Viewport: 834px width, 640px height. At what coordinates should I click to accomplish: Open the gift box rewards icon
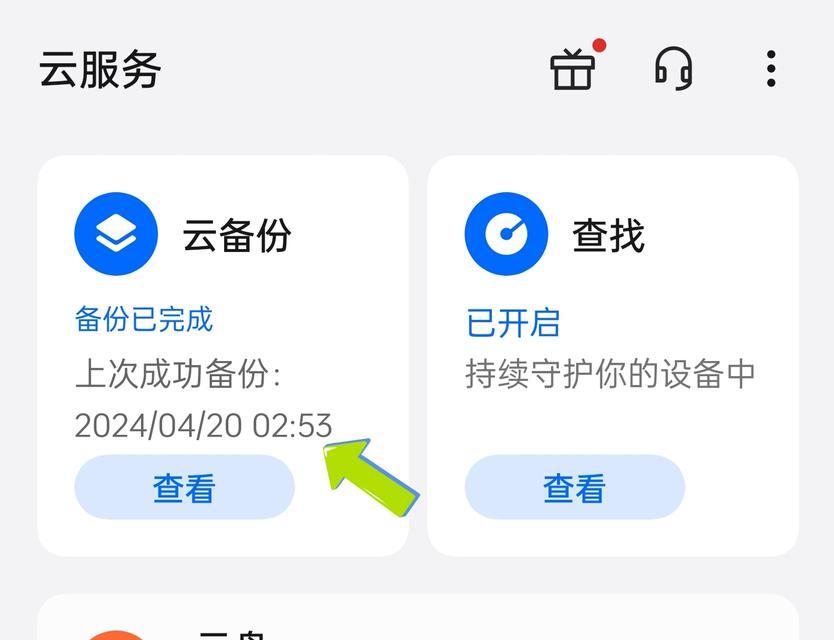pyautogui.click(x=573, y=69)
